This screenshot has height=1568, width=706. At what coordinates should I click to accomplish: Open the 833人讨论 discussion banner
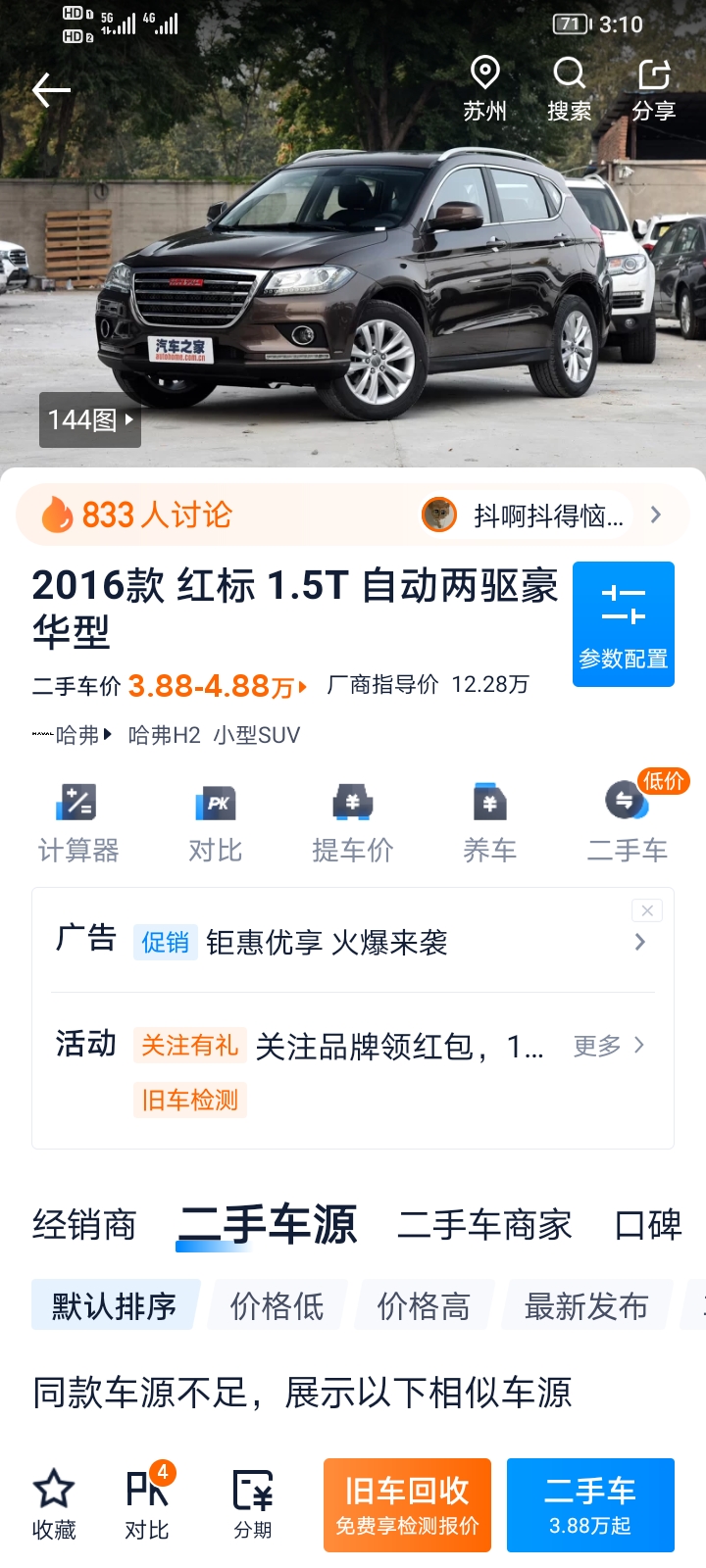point(353,514)
